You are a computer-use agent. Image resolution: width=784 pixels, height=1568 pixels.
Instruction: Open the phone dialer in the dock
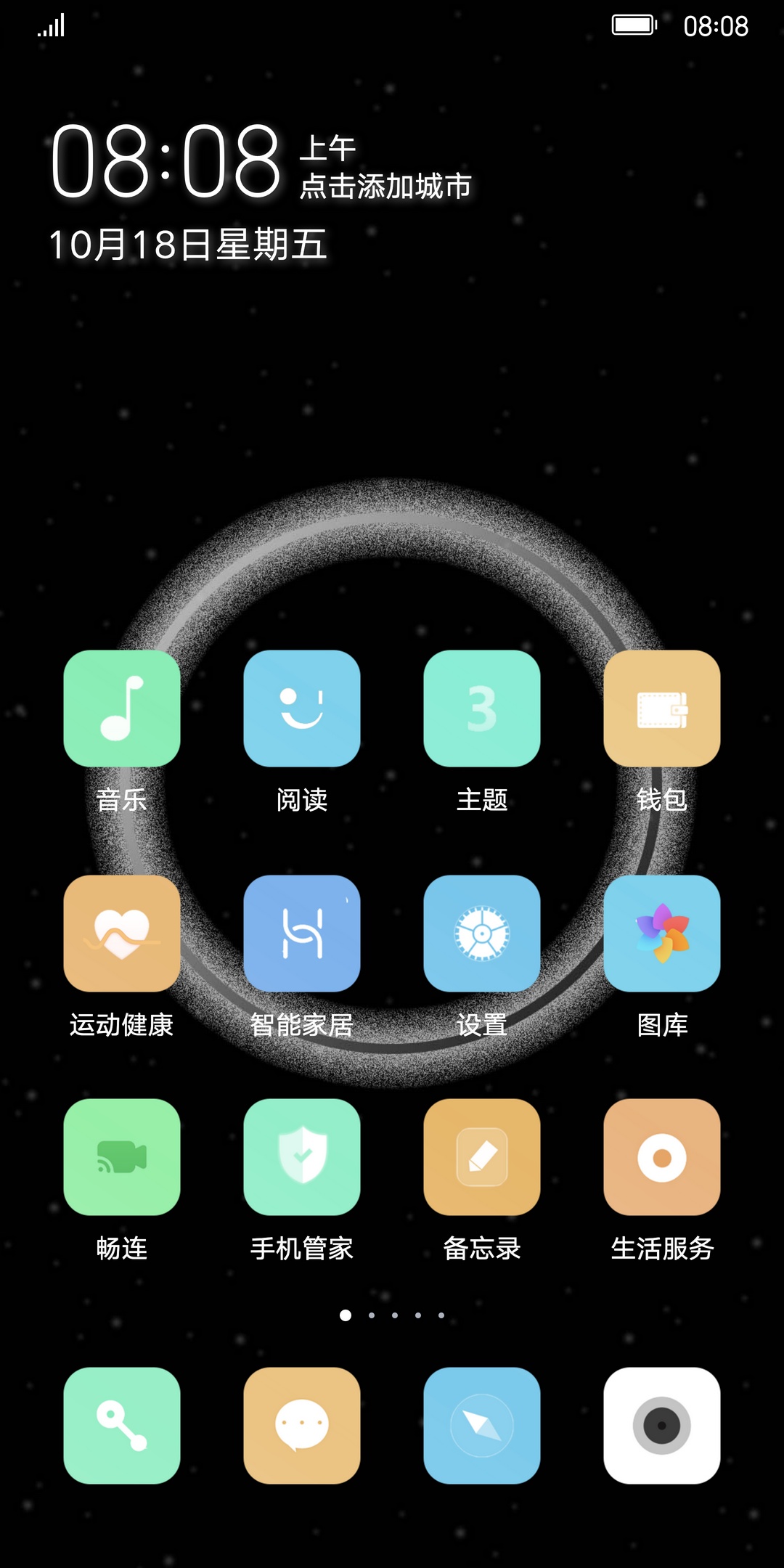click(x=121, y=1426)
